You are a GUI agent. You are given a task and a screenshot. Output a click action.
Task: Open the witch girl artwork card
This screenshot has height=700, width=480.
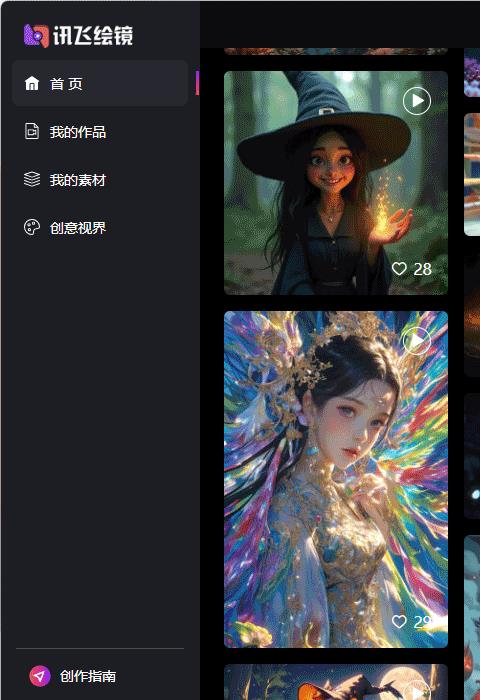(336, 183)
